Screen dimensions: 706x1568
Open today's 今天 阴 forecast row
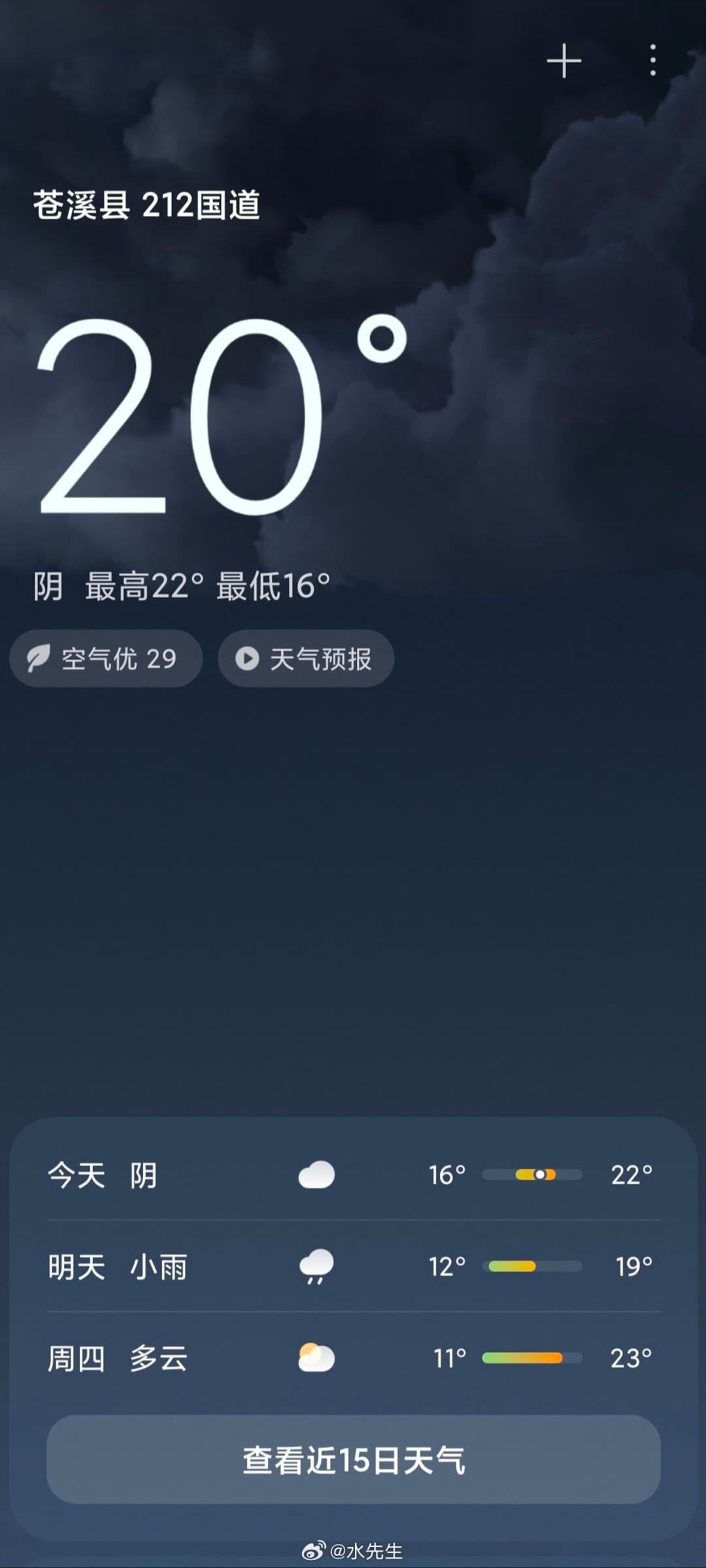(353, 1174)
